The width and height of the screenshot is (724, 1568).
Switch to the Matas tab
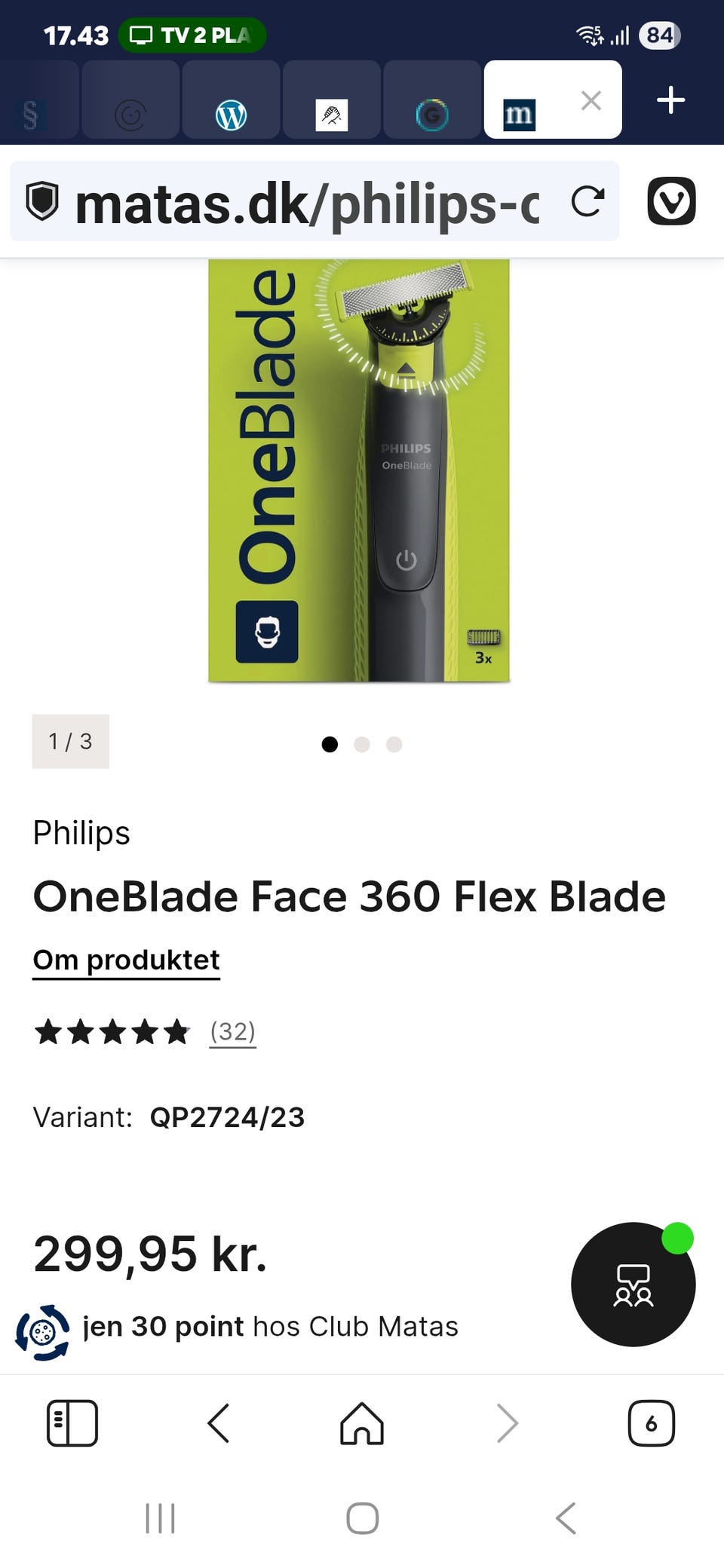tap(528, 114)
